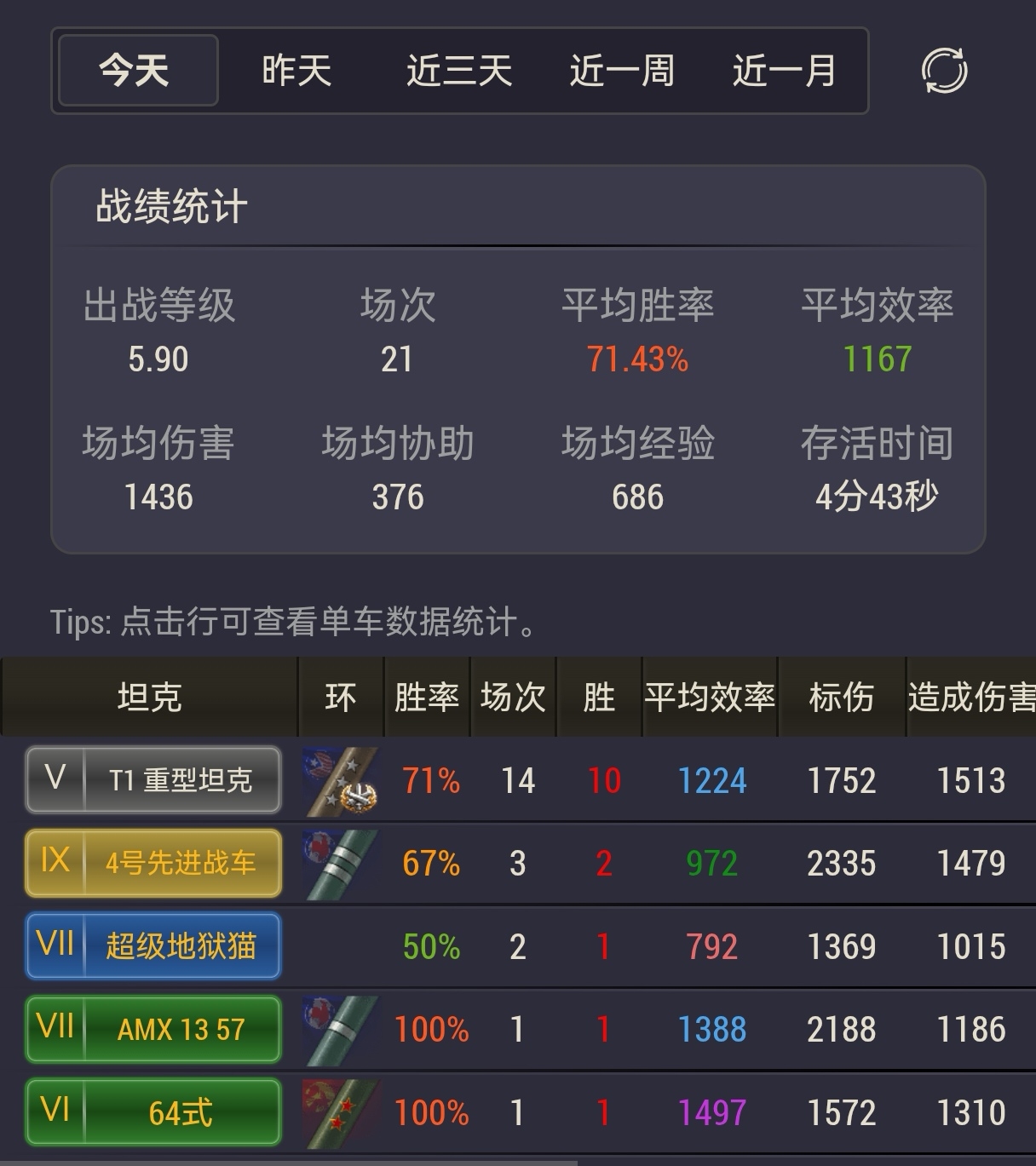The image size is (1036, 1166).
Task: Sort the table by 胜率 column
Action: point(426,698)
